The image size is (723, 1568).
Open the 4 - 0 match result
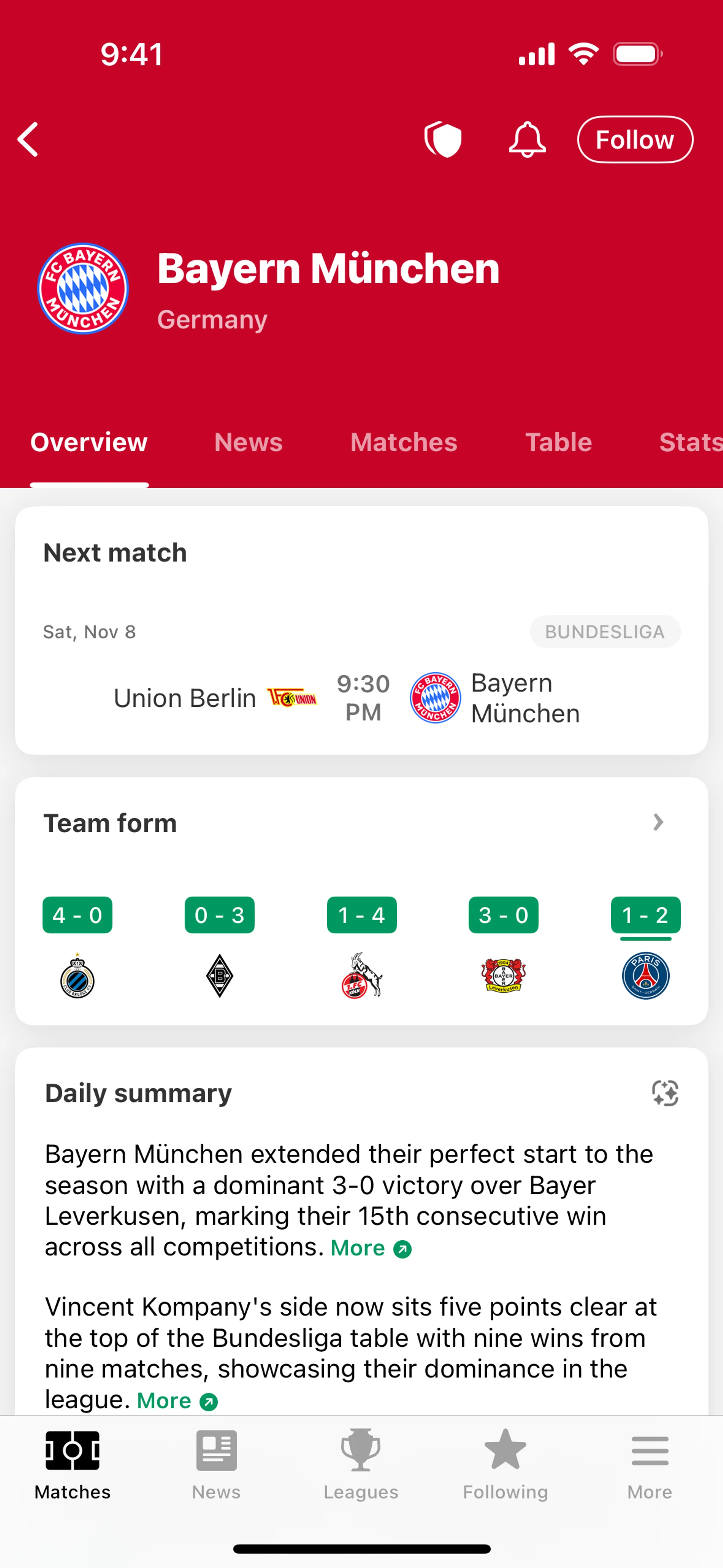tap(77, 915)
